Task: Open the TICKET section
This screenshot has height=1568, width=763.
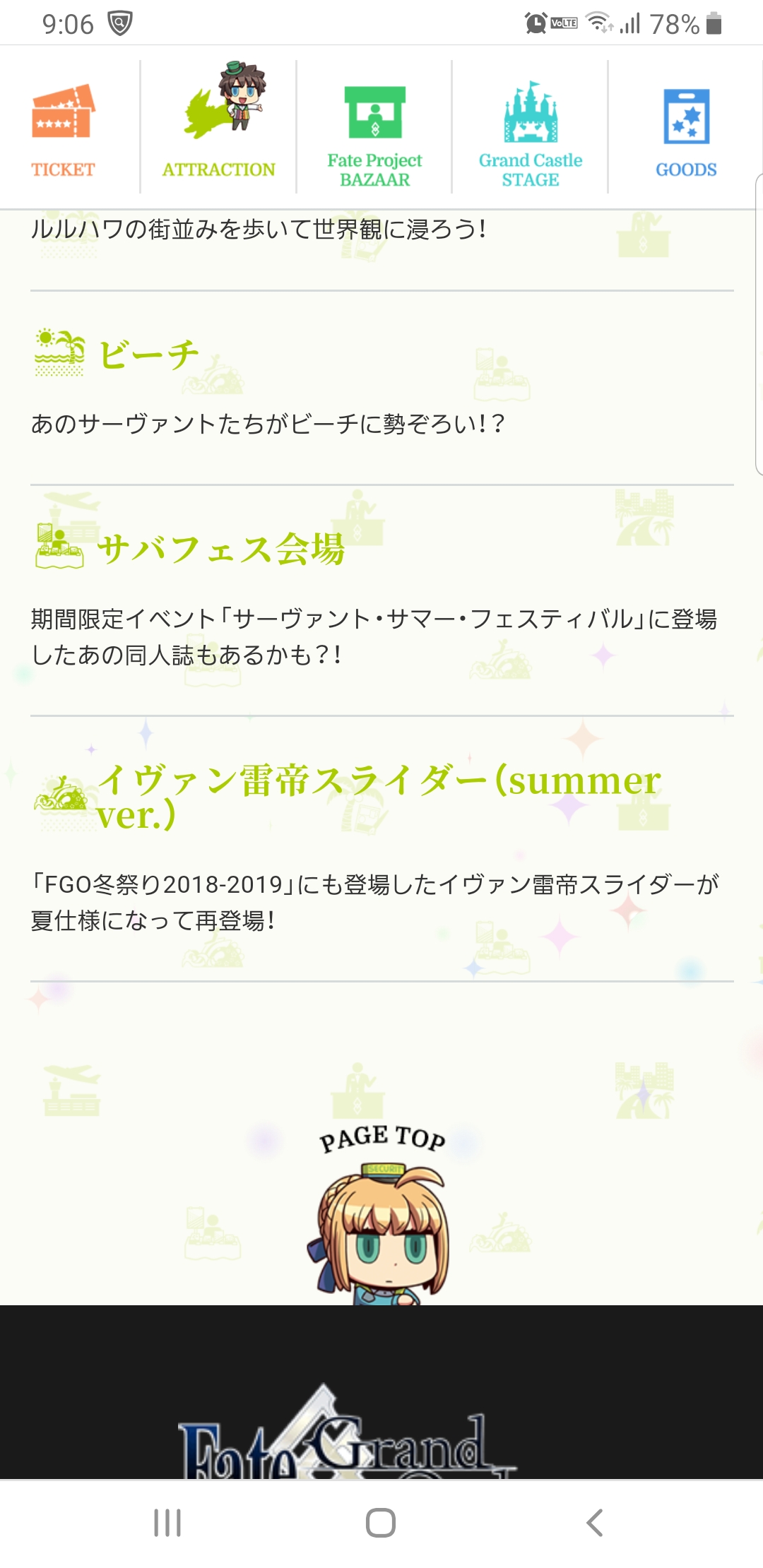Action: pyautogui.click(x=64, y=130)
